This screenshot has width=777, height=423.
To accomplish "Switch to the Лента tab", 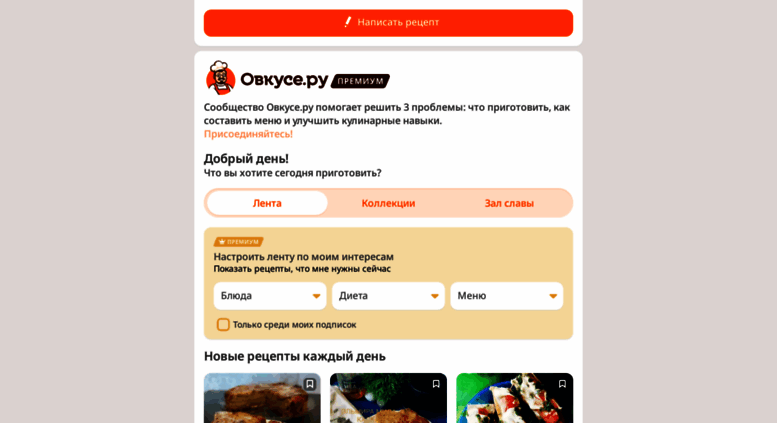I will [x=267, y=203].
